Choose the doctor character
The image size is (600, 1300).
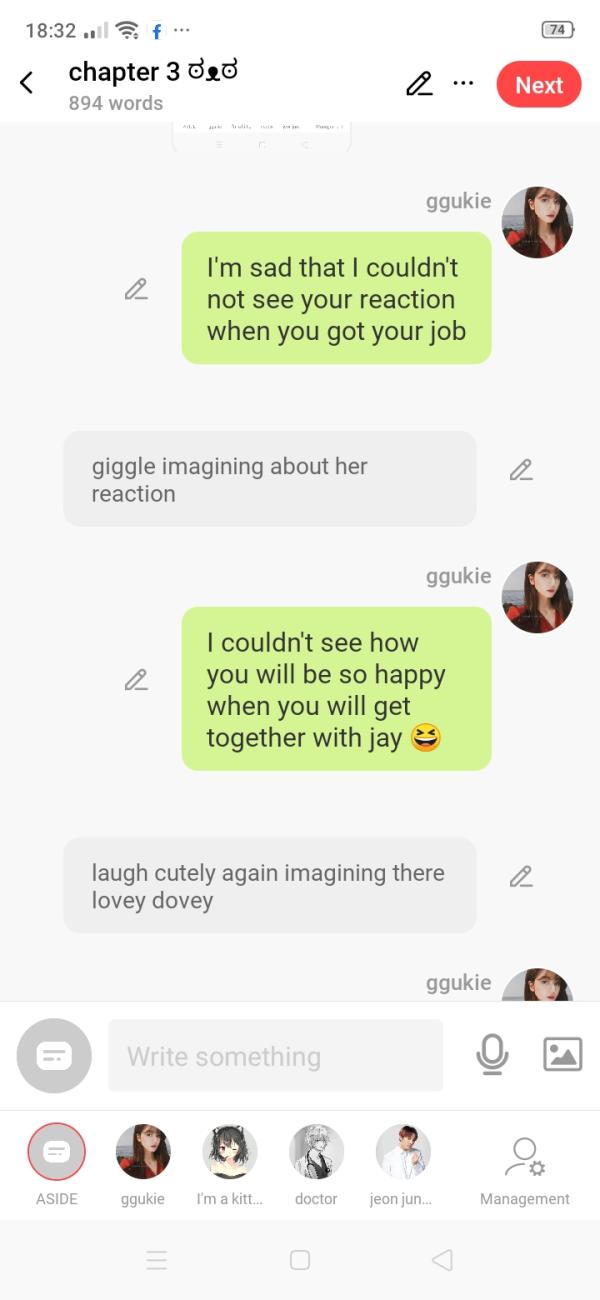316,1152
